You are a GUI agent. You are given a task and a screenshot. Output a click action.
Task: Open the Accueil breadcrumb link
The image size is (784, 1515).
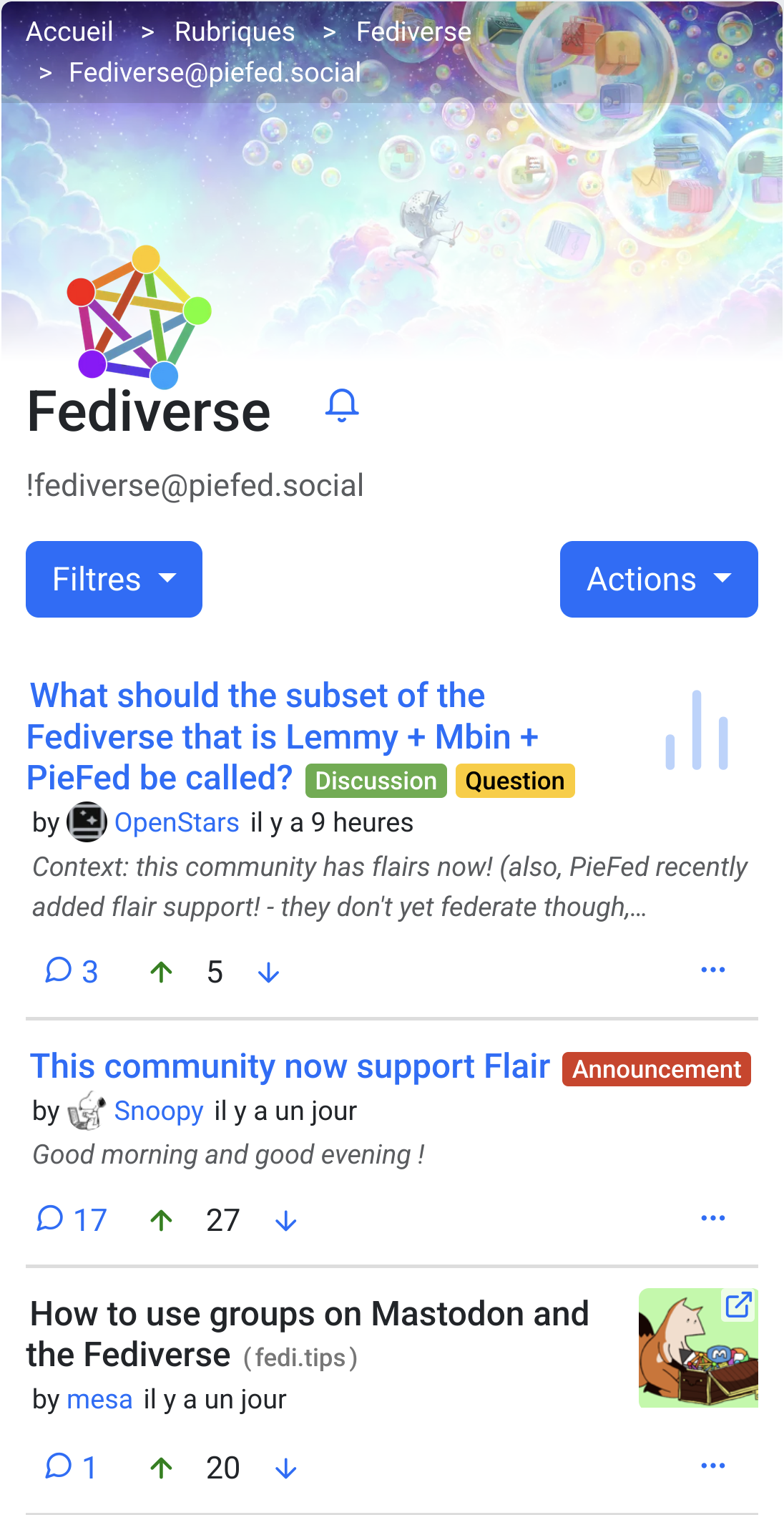69,31
